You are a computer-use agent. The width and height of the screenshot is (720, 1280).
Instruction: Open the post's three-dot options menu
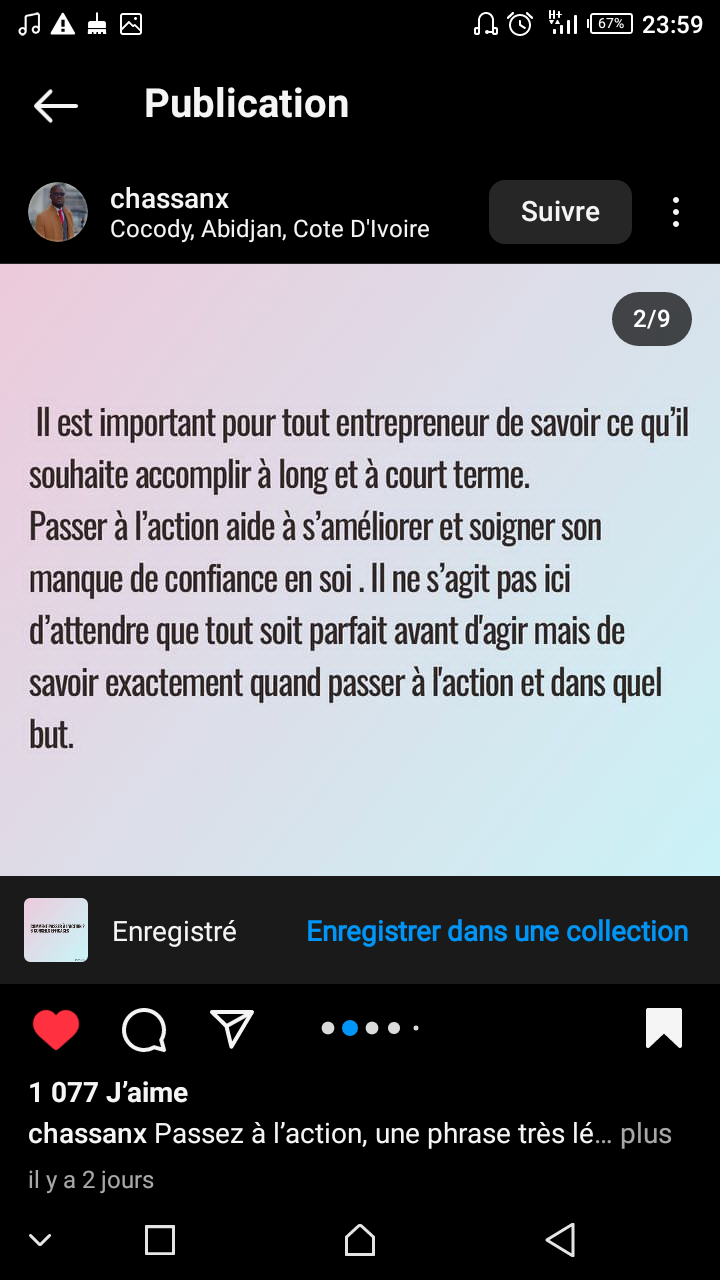pos(676,212)
